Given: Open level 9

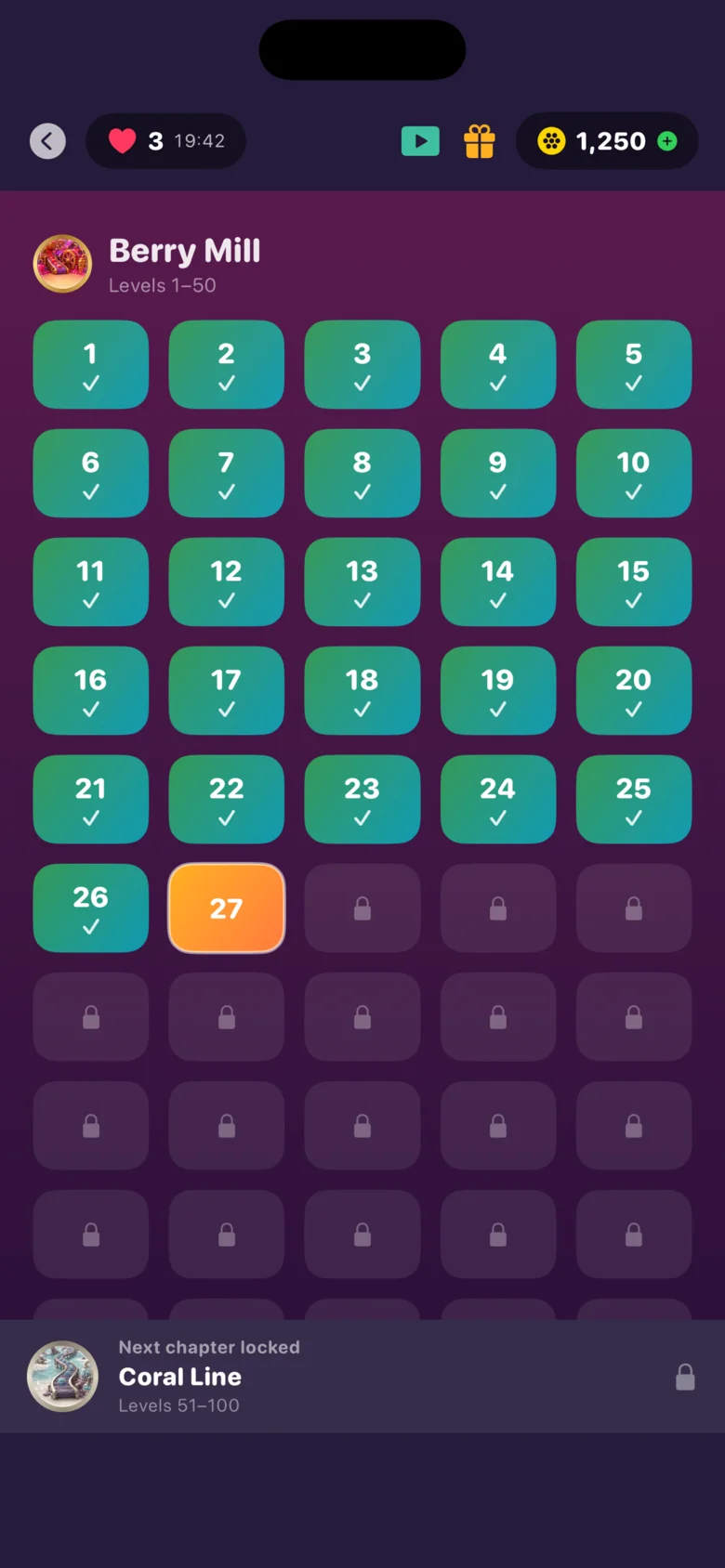Looking at the screenshot, I should 498,474.
